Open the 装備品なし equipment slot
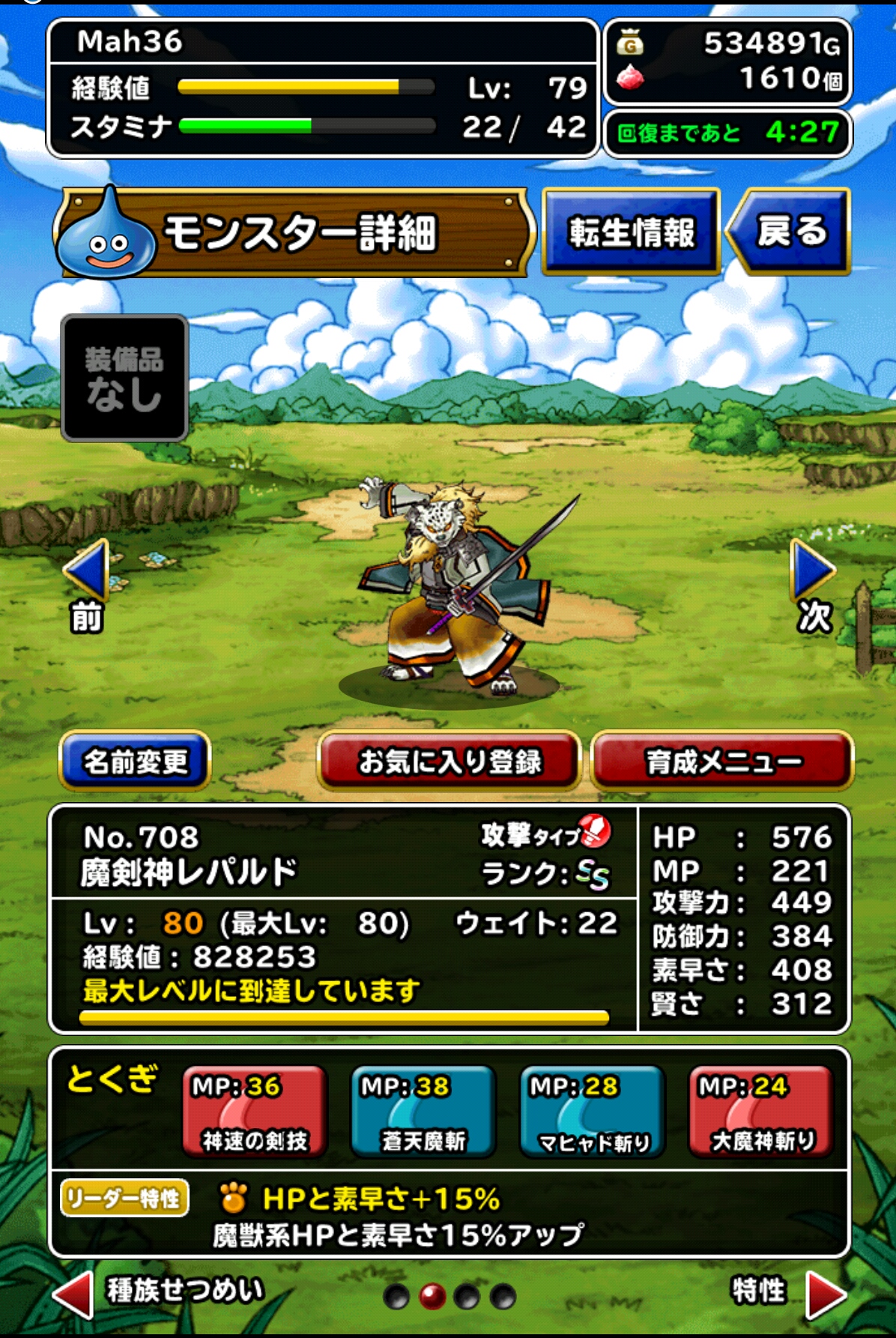Viewport: 896px width, 1338px height. pos(124,378)
